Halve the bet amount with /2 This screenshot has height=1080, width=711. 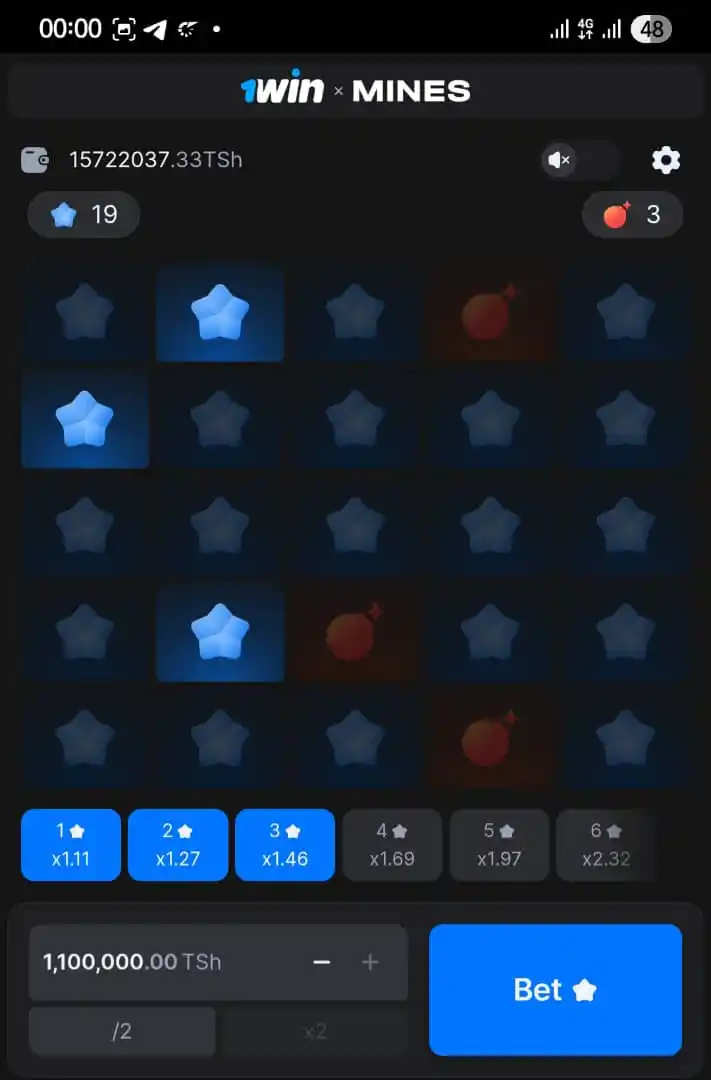[122, 1031]
